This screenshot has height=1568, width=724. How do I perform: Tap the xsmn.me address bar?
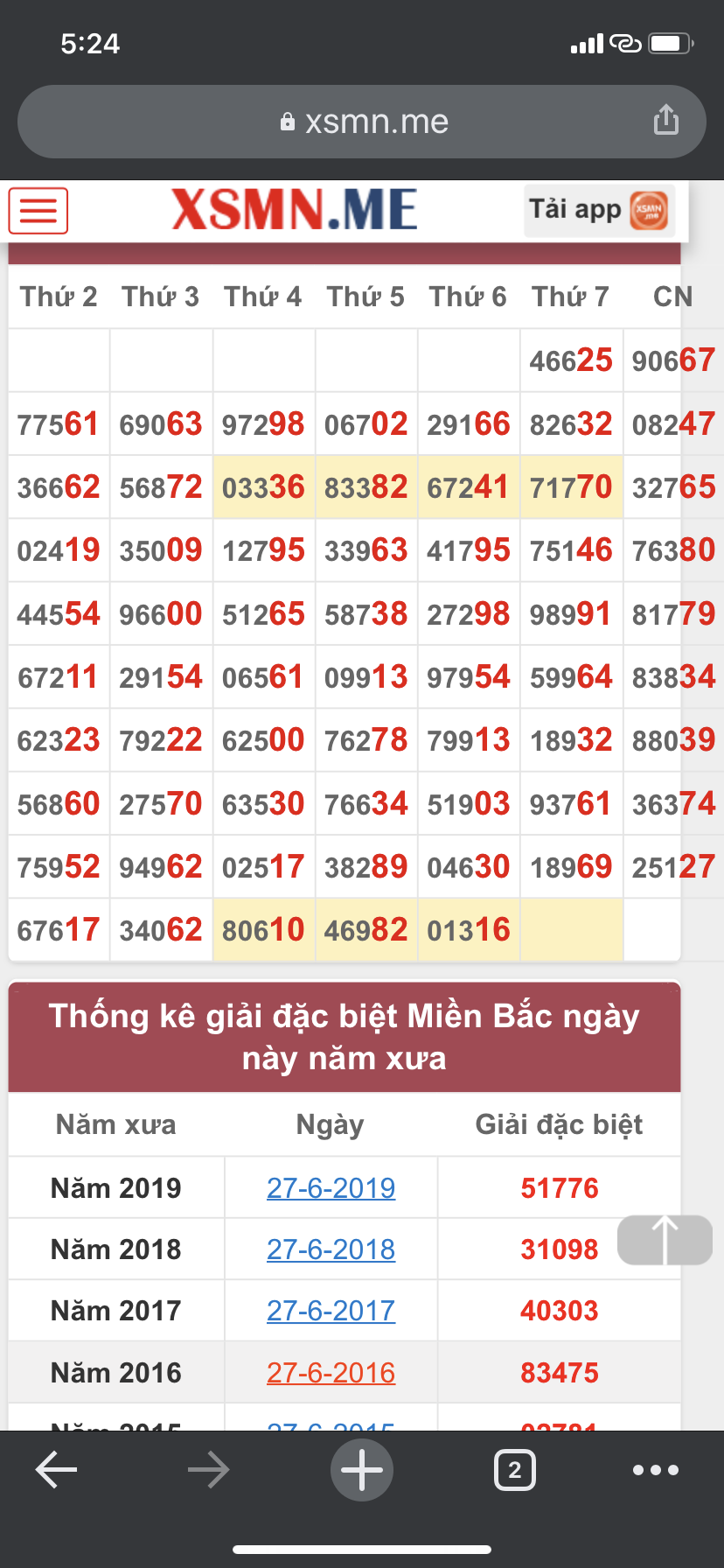(362, 122)
